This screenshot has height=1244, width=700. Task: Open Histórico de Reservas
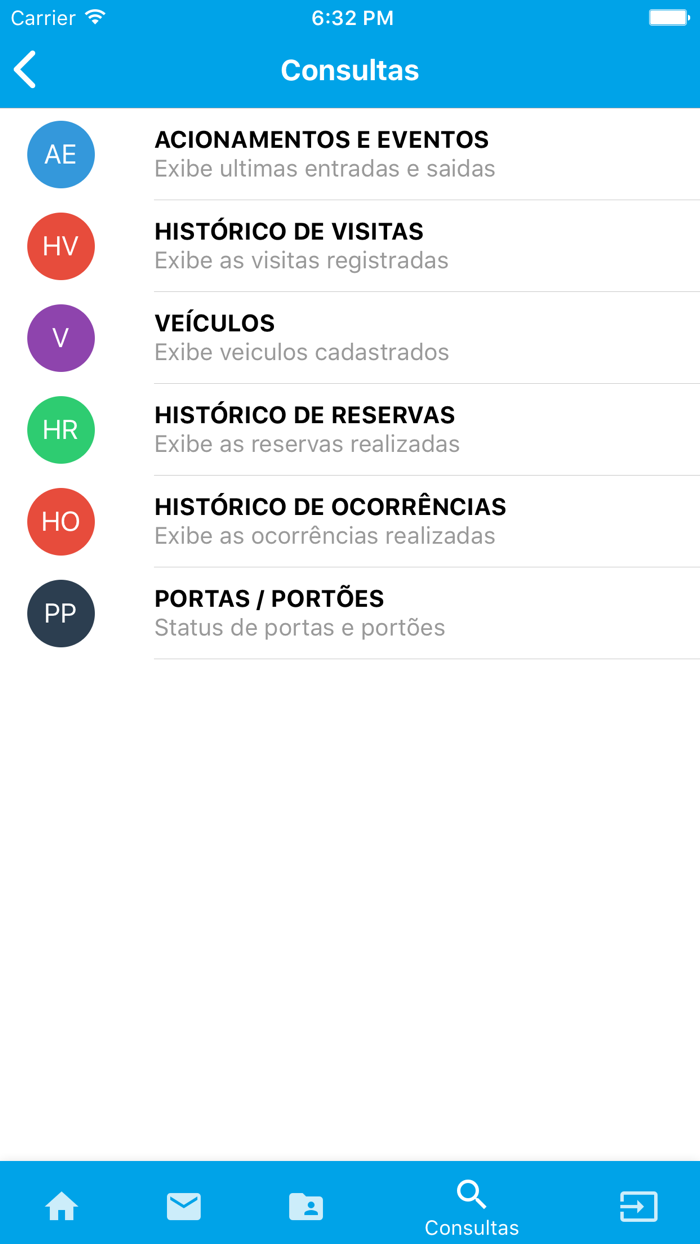pyautogui.click(x=350, y=430)
